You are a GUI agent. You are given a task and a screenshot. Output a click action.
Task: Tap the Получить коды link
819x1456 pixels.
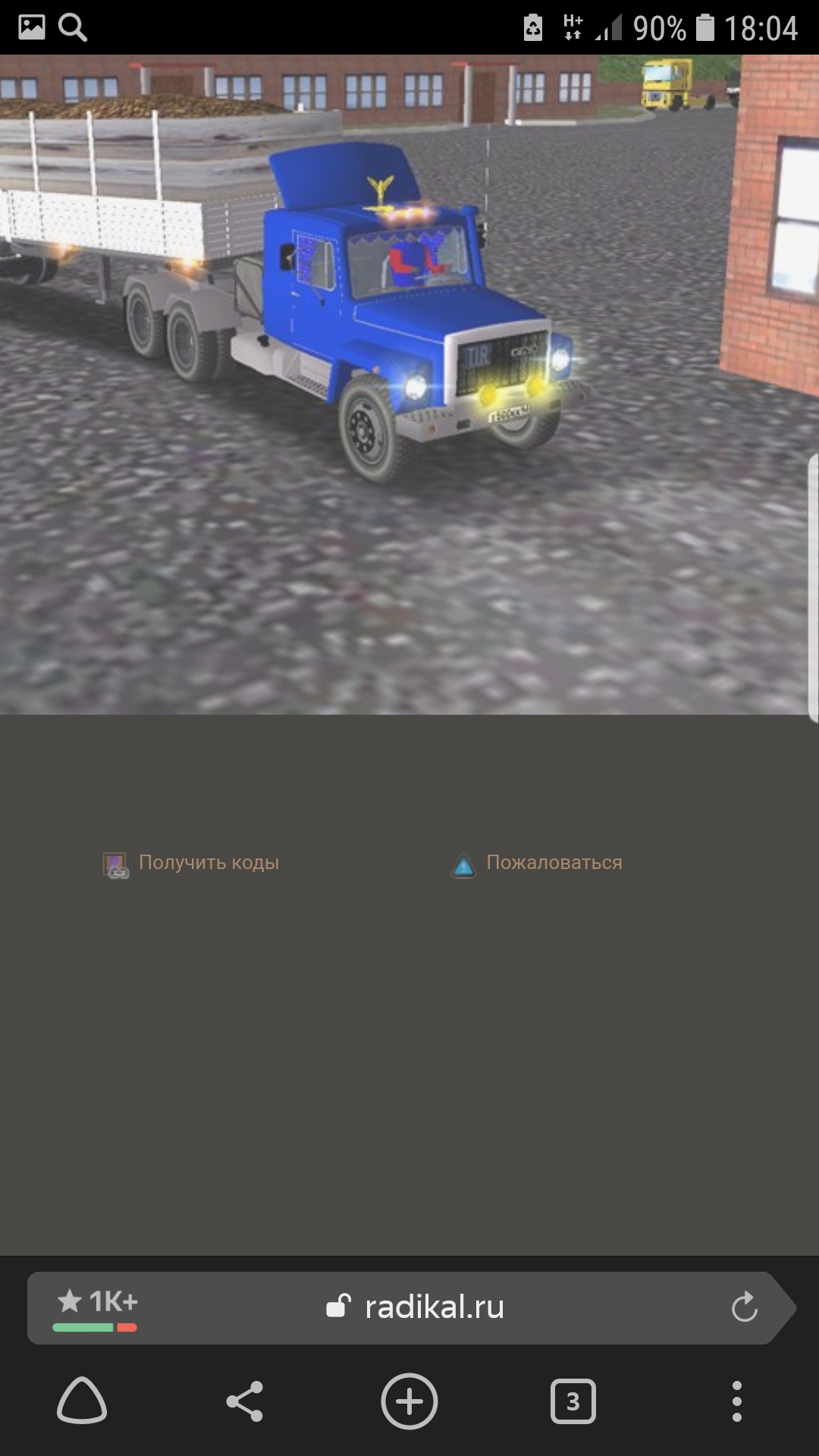point(209,863)
